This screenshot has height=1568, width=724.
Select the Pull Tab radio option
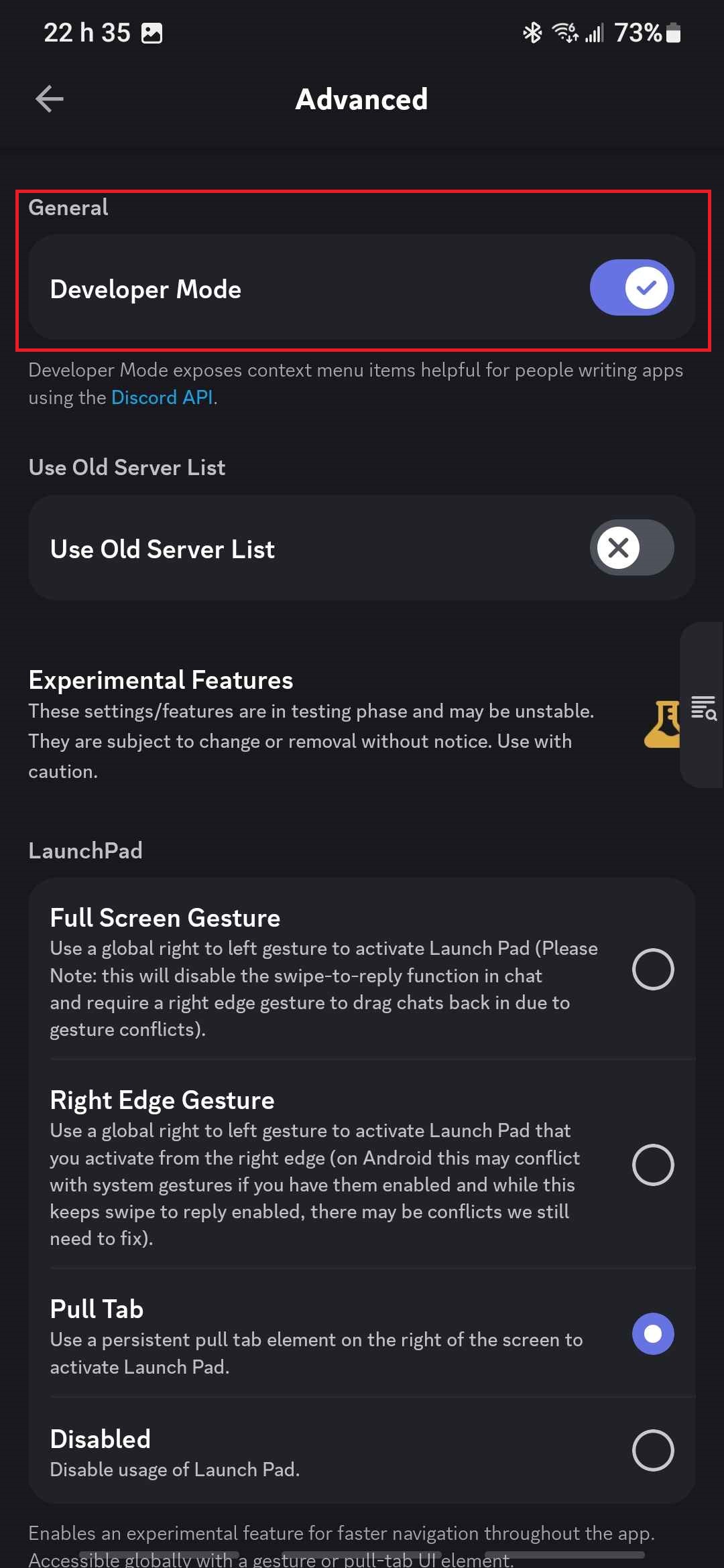[x=652, y=1333]
